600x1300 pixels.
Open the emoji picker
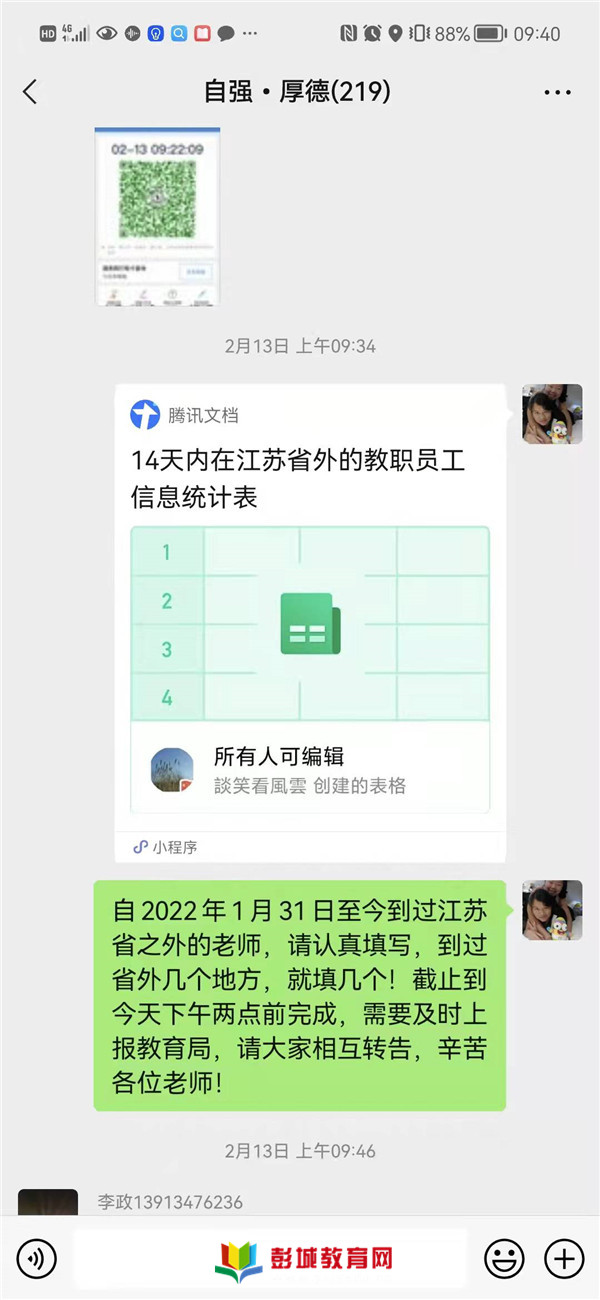tap(504, 1257)
